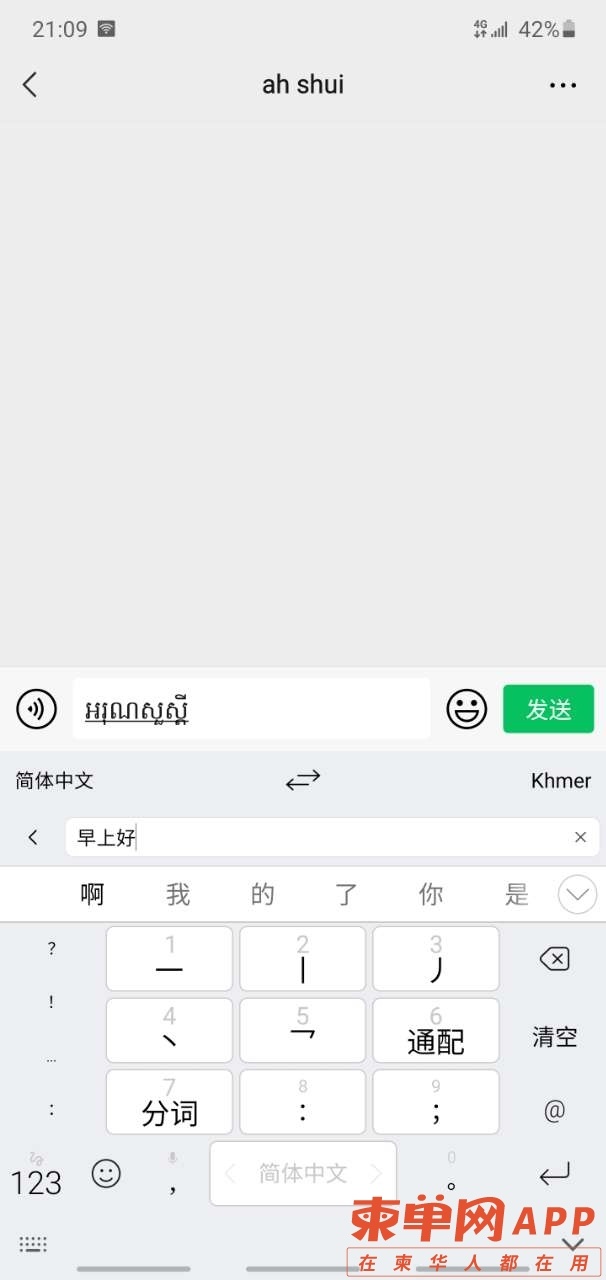
Task: Exit translation mode with the back chevron
Action: pyautogui.click(x=33, y=838)
